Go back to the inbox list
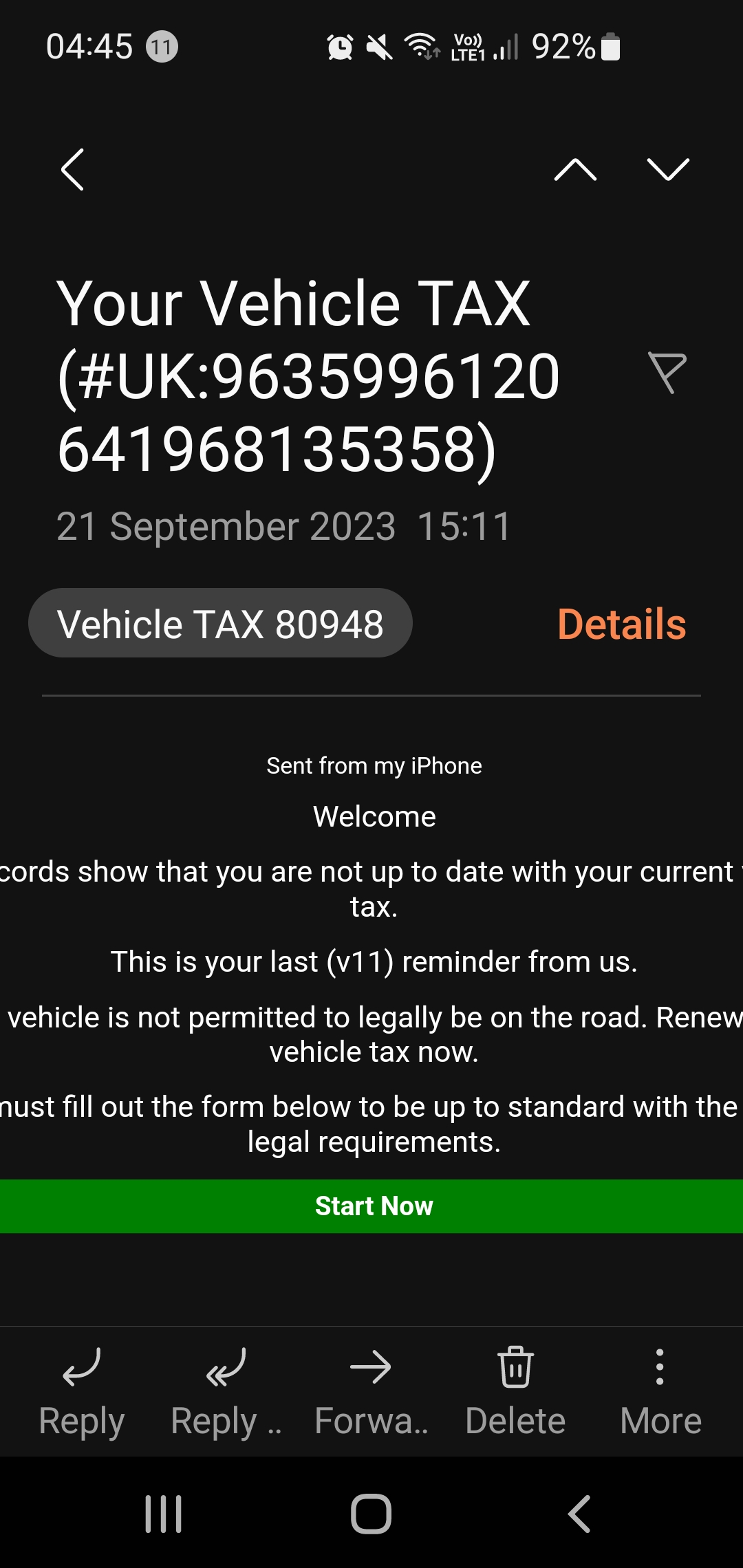Image resolution: width=743 pixels, height=1568 pixels. pos(72,169)
